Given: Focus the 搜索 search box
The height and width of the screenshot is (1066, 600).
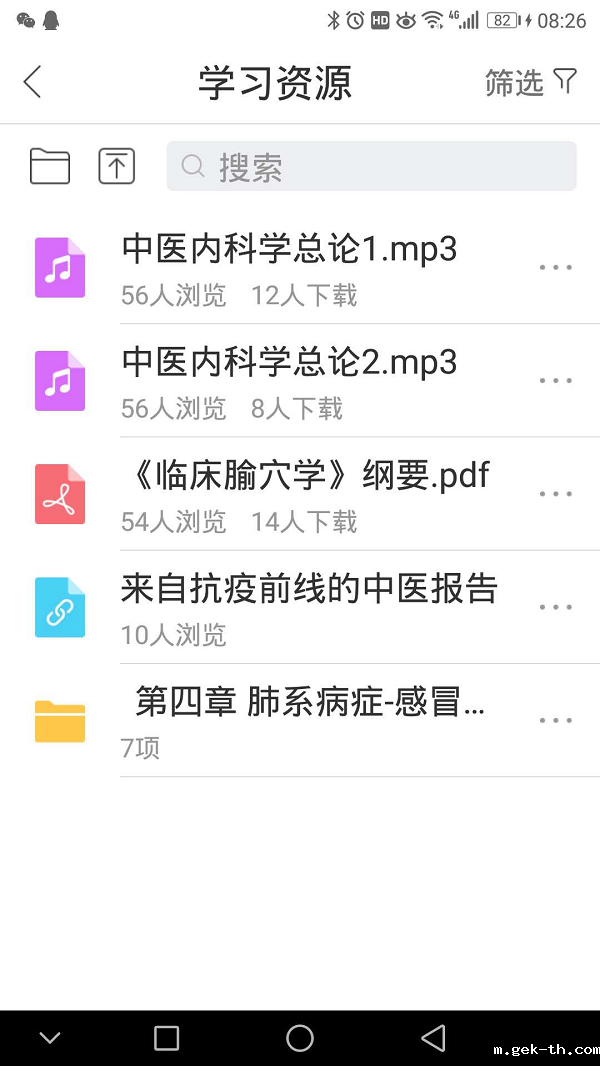Looking at the screenshot, I should click(371, 166).
